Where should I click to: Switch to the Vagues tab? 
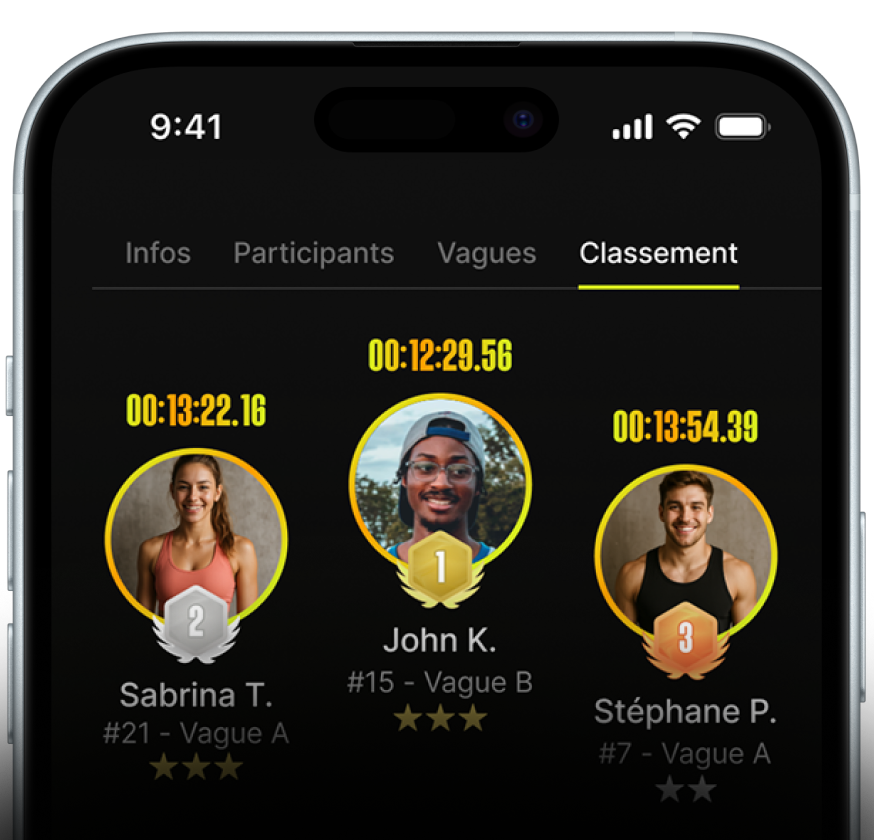click(x=486, y=253)
